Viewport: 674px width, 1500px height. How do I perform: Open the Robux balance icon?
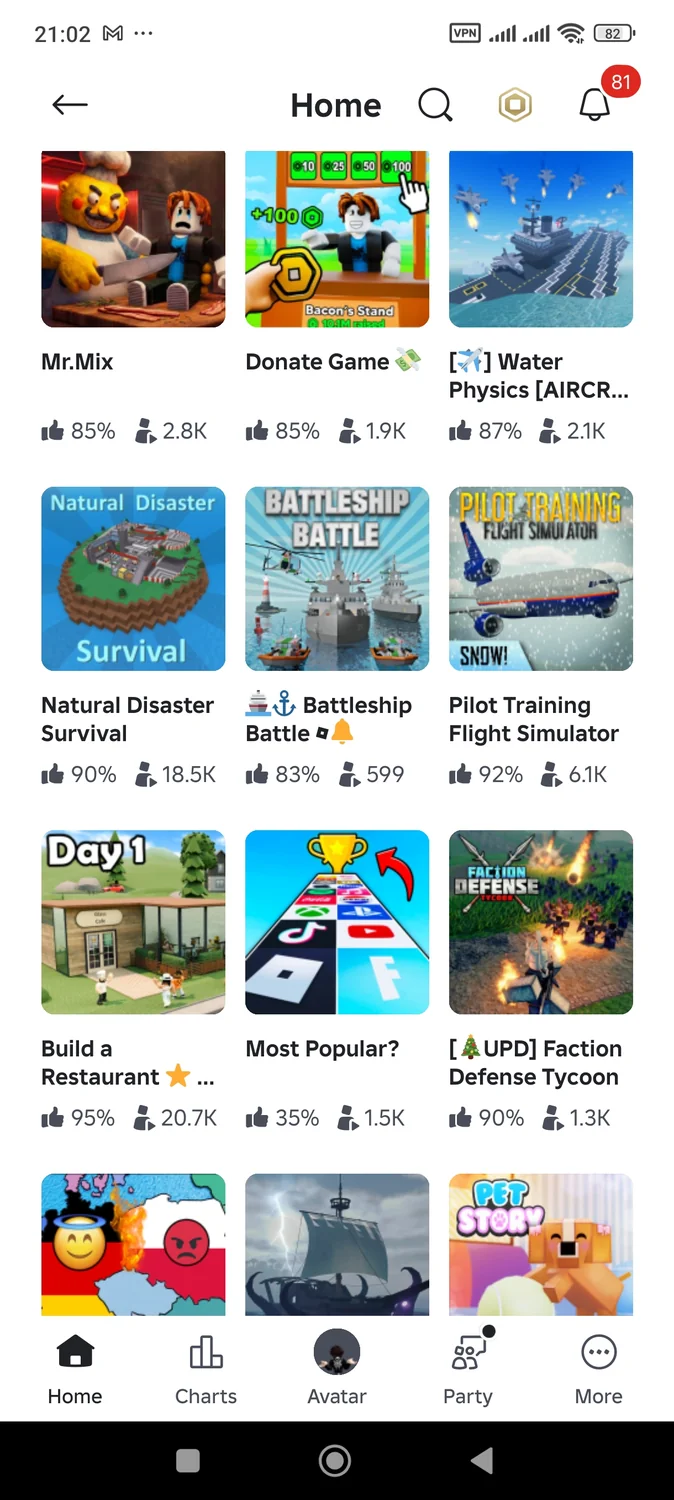click(515, 105)
